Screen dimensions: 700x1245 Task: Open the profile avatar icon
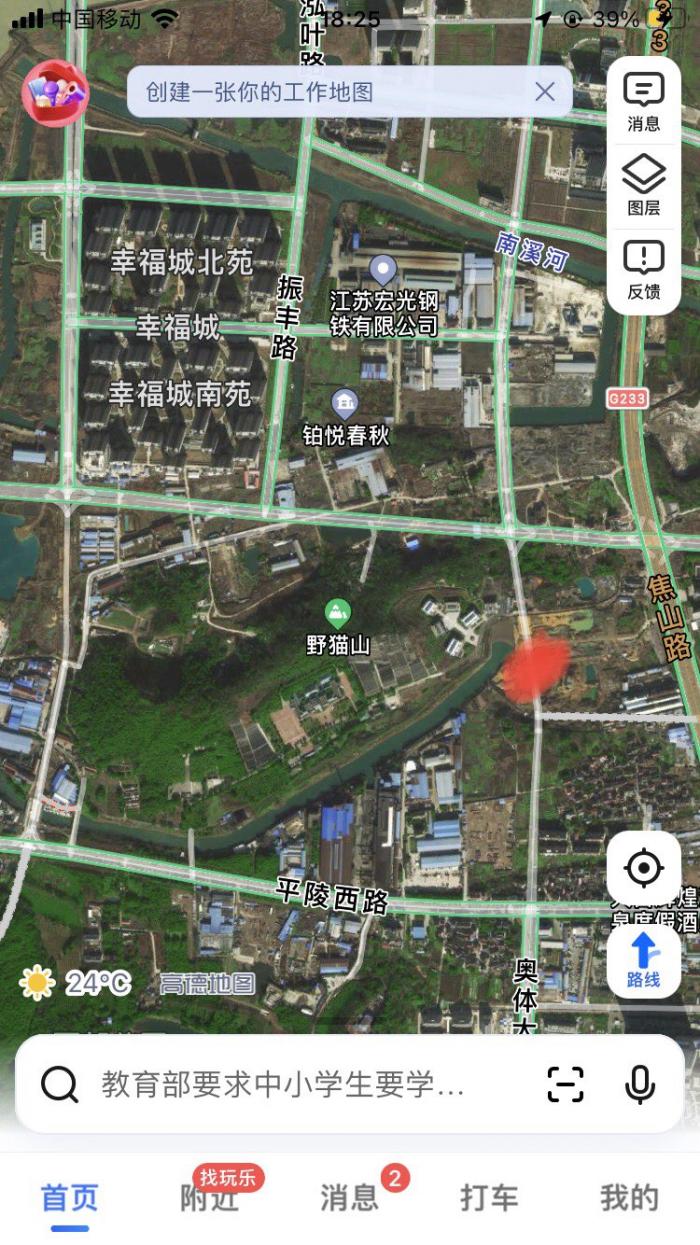(55, 93)
